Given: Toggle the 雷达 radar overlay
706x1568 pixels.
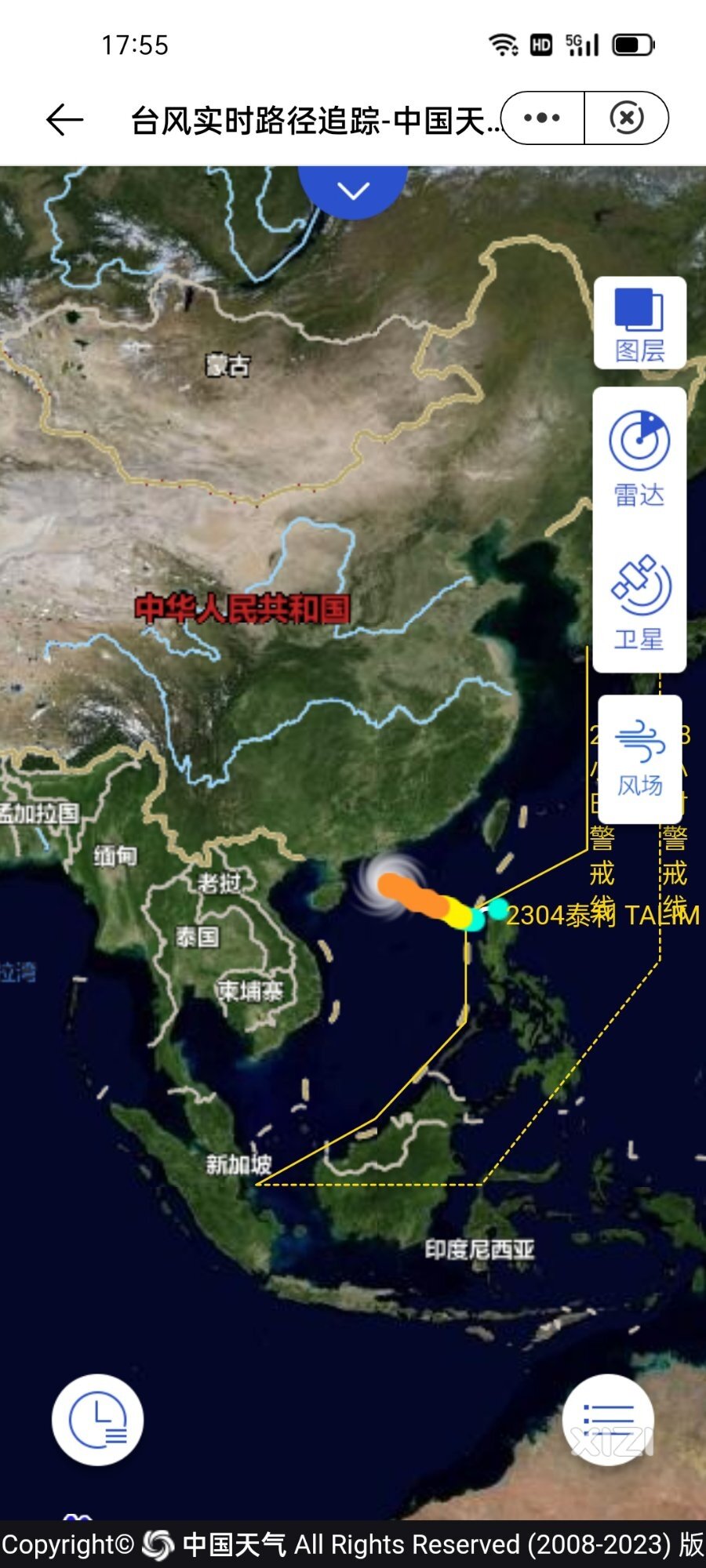Looking at the screenshot, I should pyautogui.click(x=639, y=459).
